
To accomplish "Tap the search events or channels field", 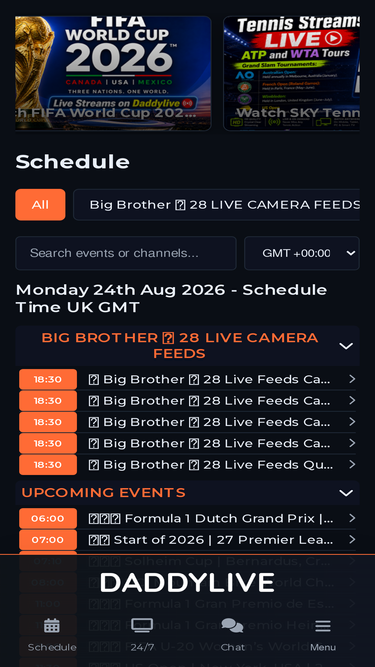I will click(x=126, y=253).
